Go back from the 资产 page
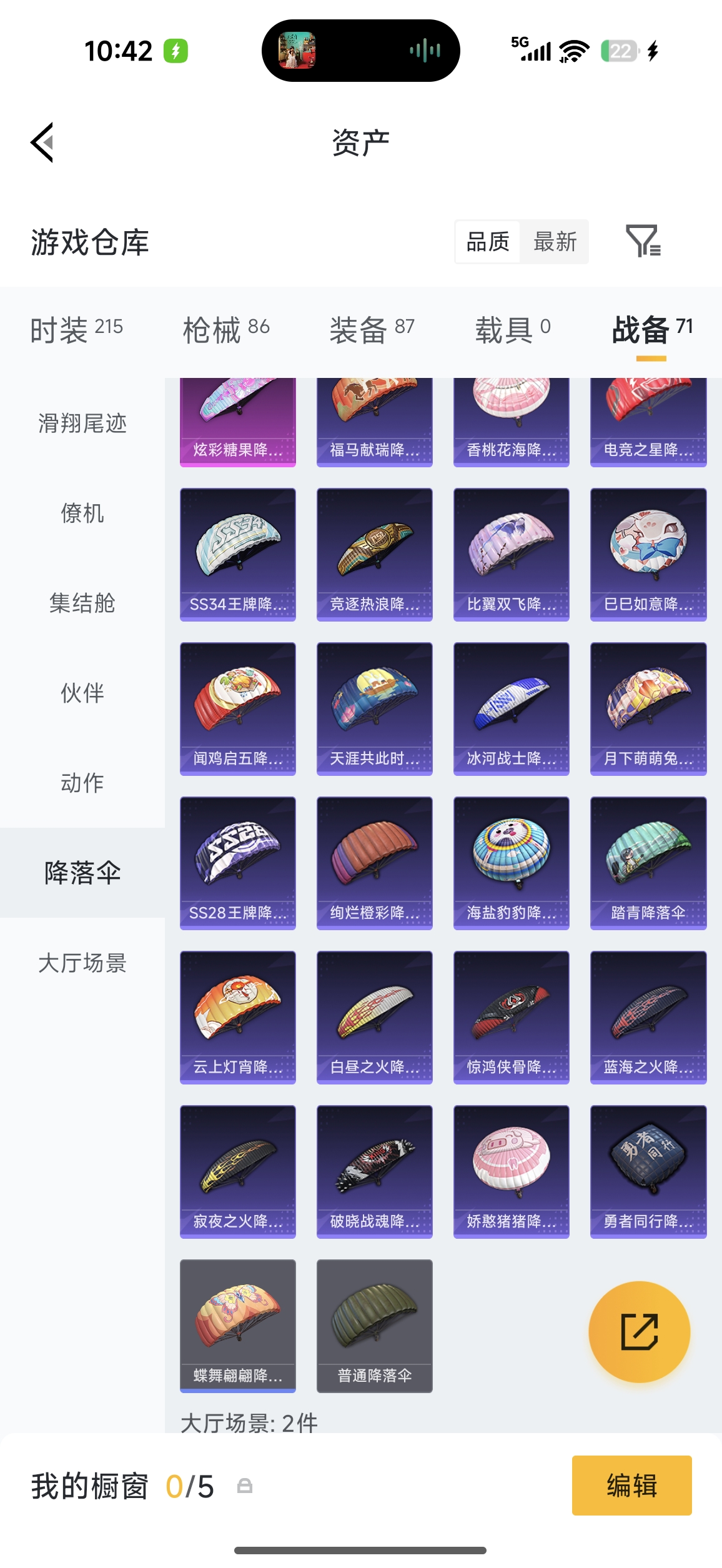The image size is (722, 1568). [x=42, y=142]
